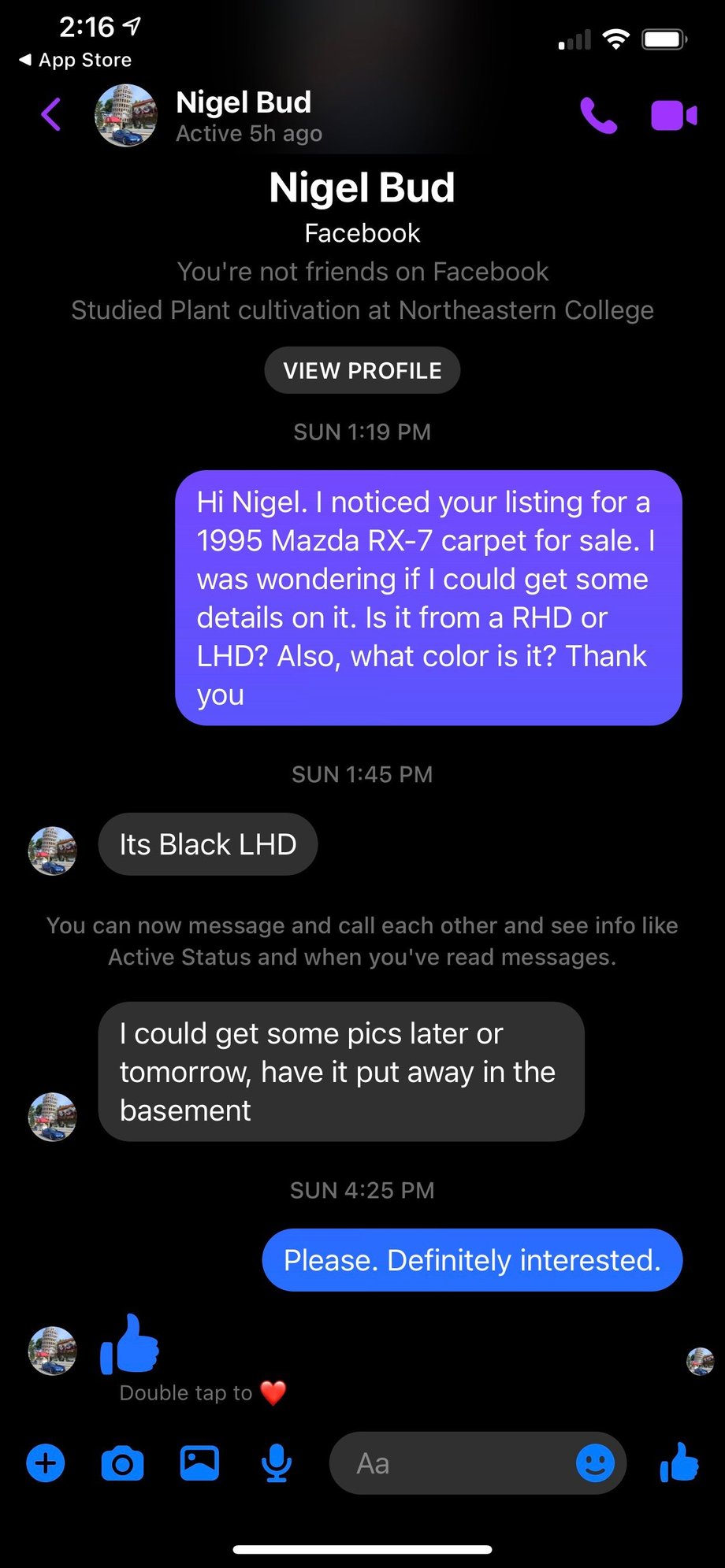The width and height of the screenshot is (725, 1568).
Task: Start a voice call with Nigel Bud
Action: pos(598,116)
